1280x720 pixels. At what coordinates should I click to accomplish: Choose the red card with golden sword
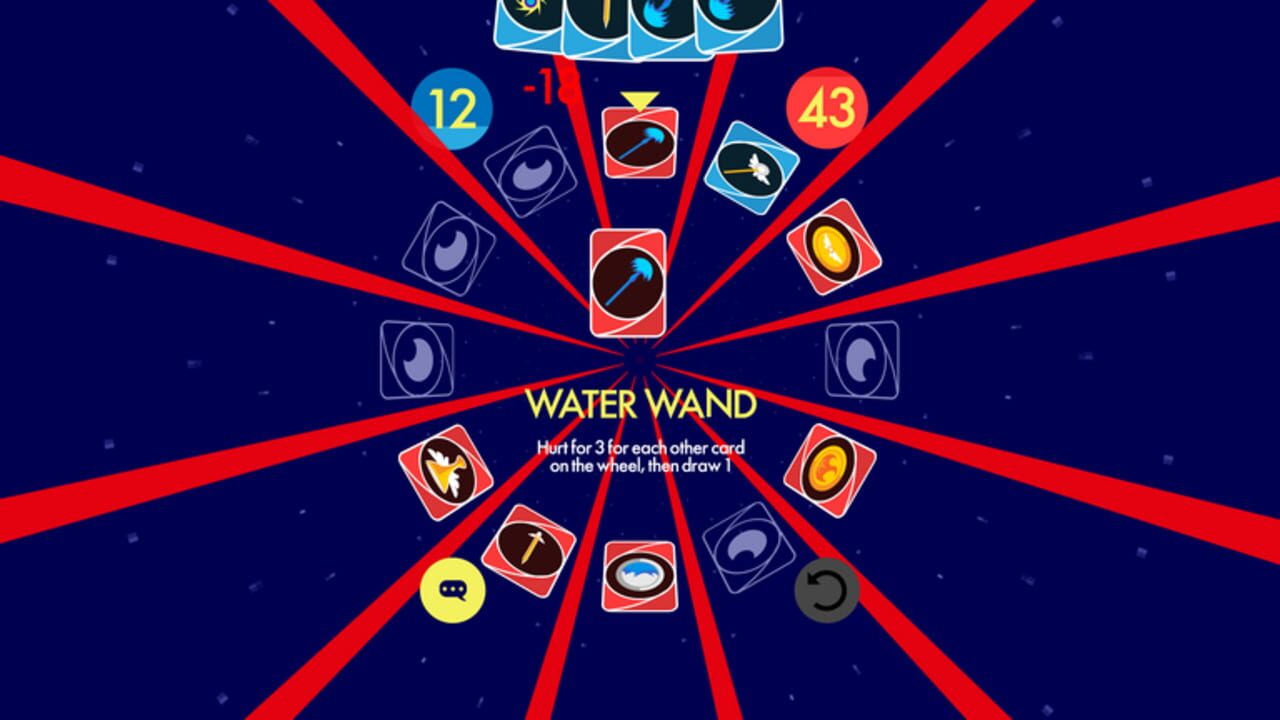pos(528,551)
